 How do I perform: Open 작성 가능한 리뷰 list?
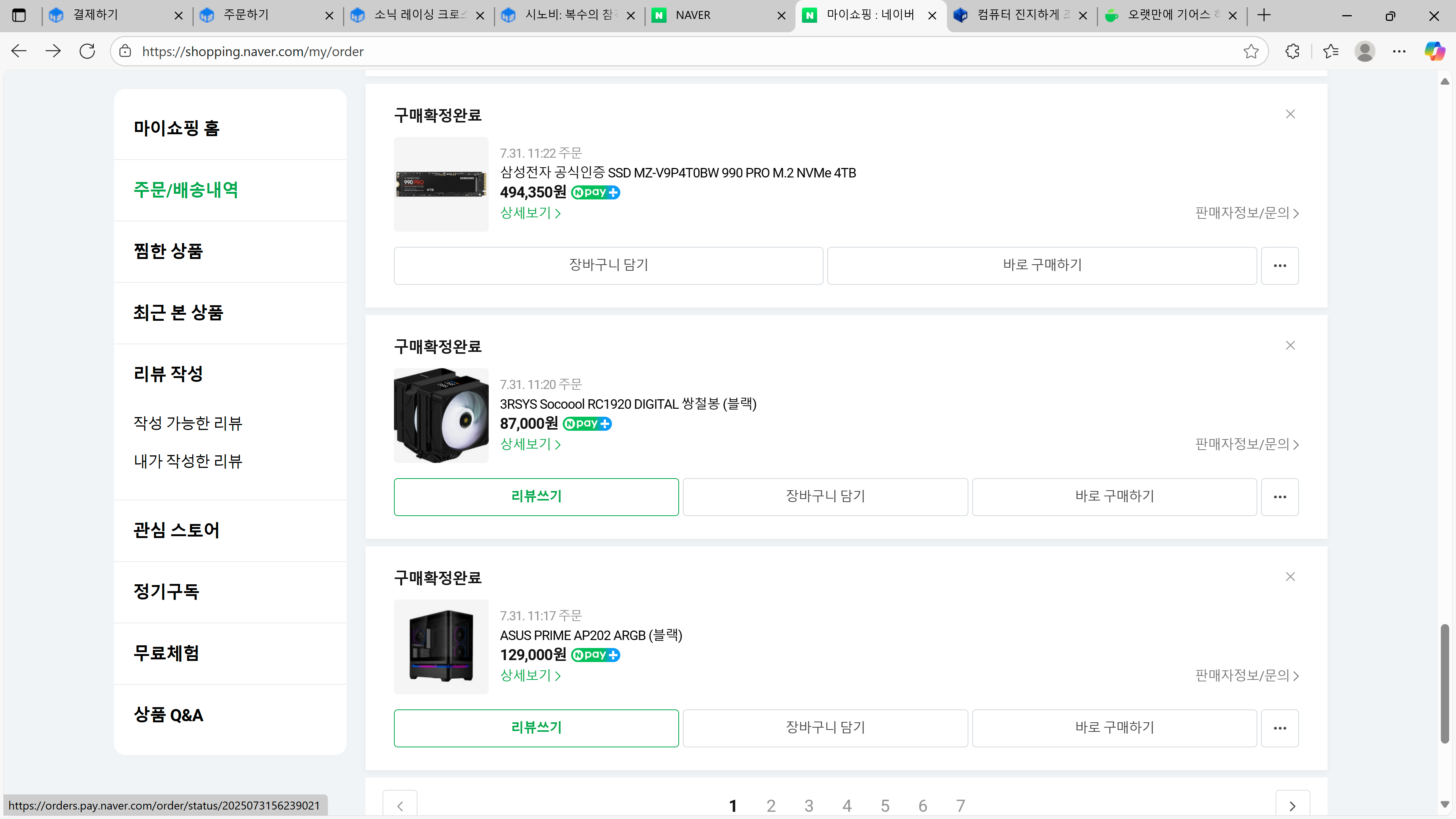coord(188,423)
